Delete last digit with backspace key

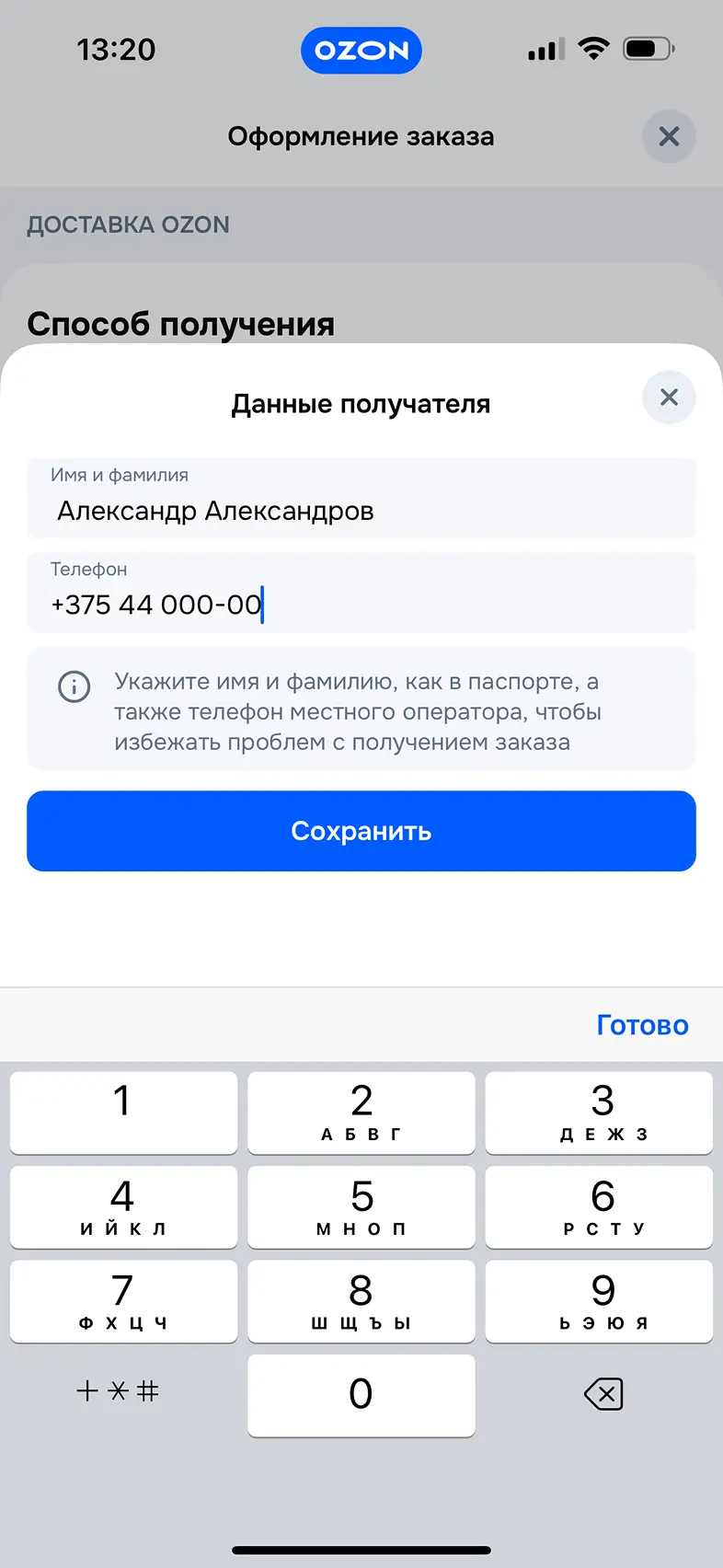[602, 1394]
